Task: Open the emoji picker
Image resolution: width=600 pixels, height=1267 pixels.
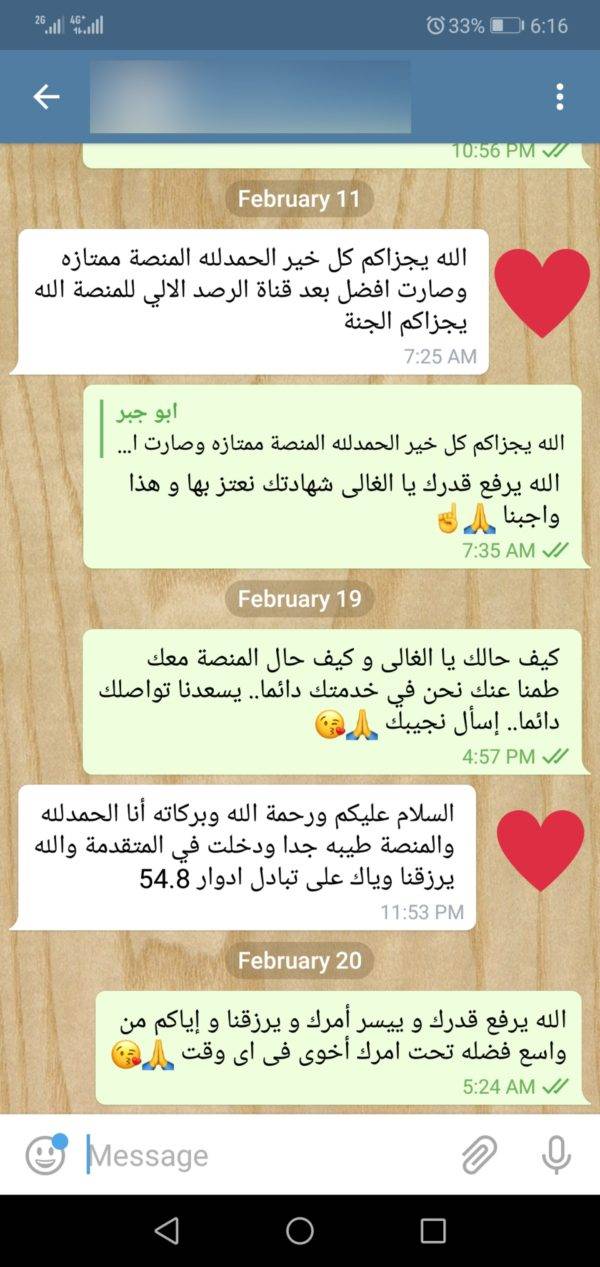Action: click(x=45, y=1155)
